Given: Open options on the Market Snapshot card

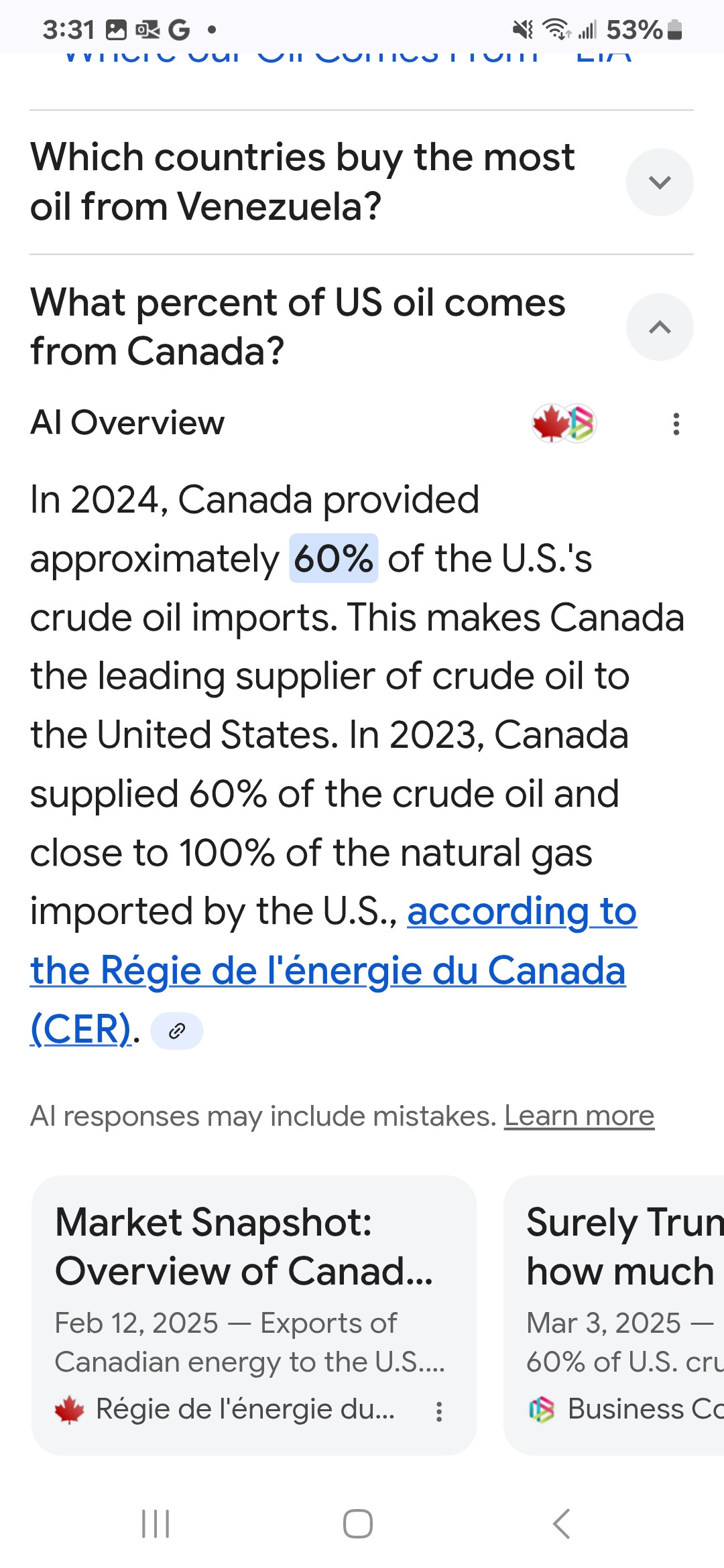Looking at the screenshot, I should [x=439, y=1411].
